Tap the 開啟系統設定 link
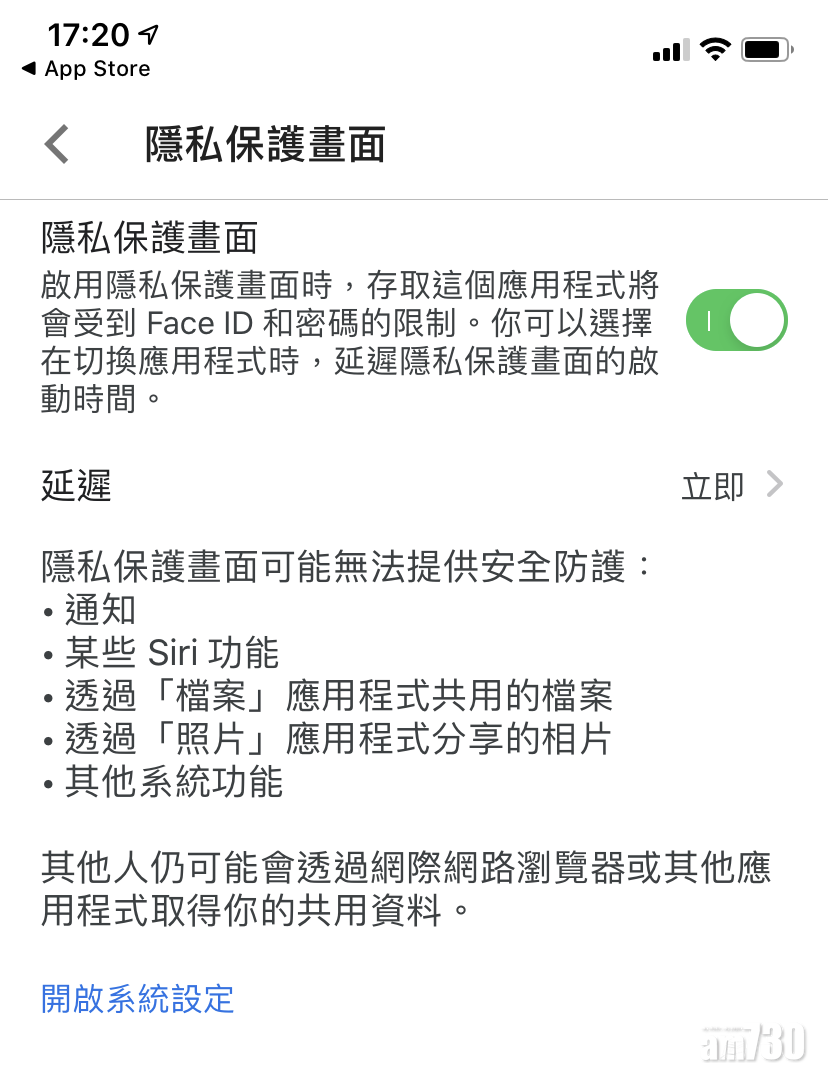The width and height of the screenshot is (828, 1081). pyautogui.click(x=138, y=998)
